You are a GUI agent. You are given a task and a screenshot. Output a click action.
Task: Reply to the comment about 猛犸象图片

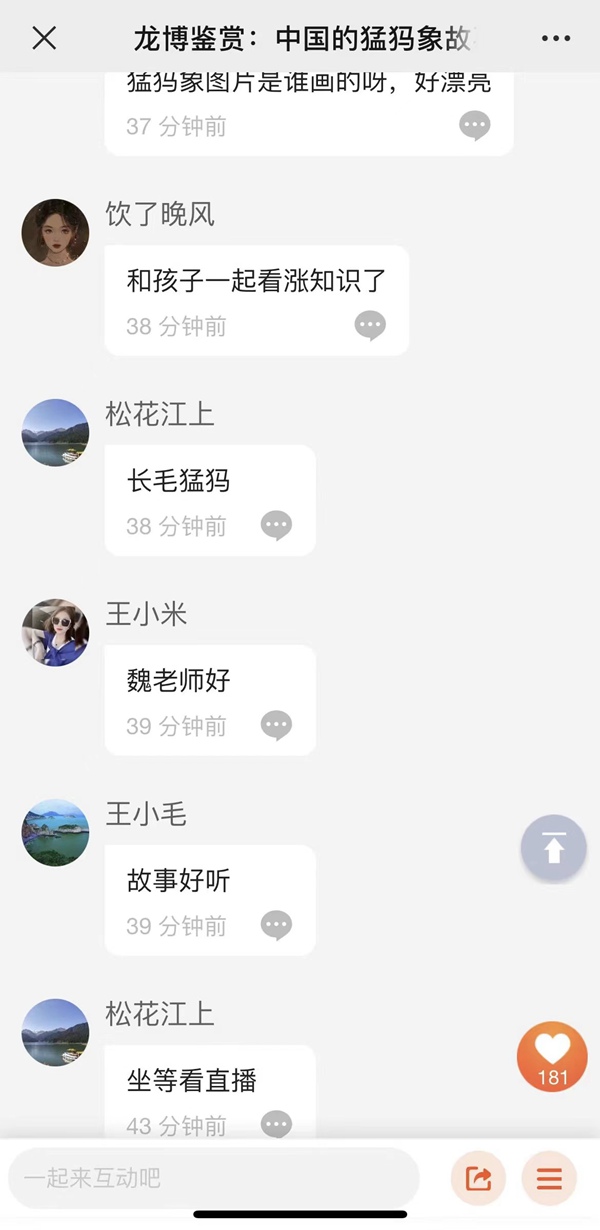coord(474,125)
